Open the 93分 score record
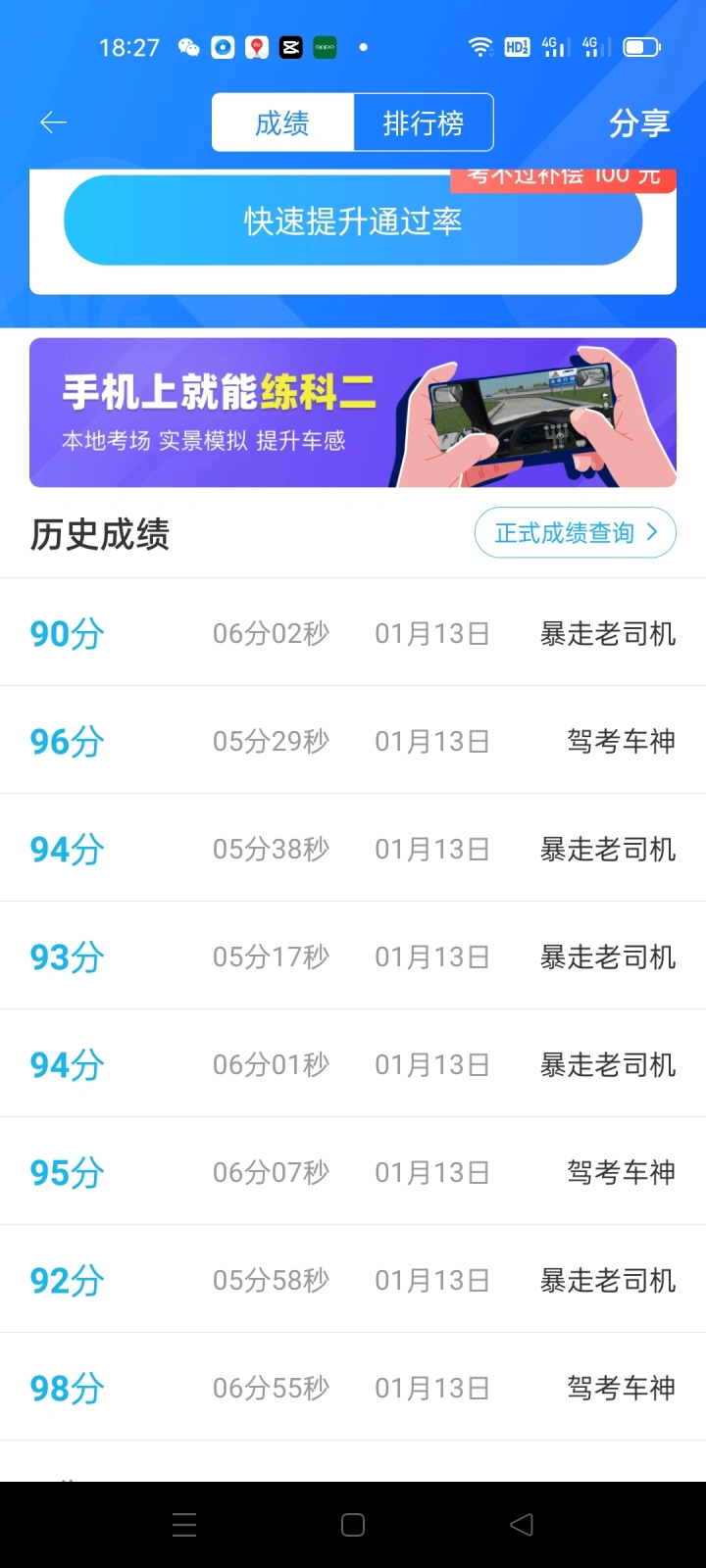 (353, 956)
